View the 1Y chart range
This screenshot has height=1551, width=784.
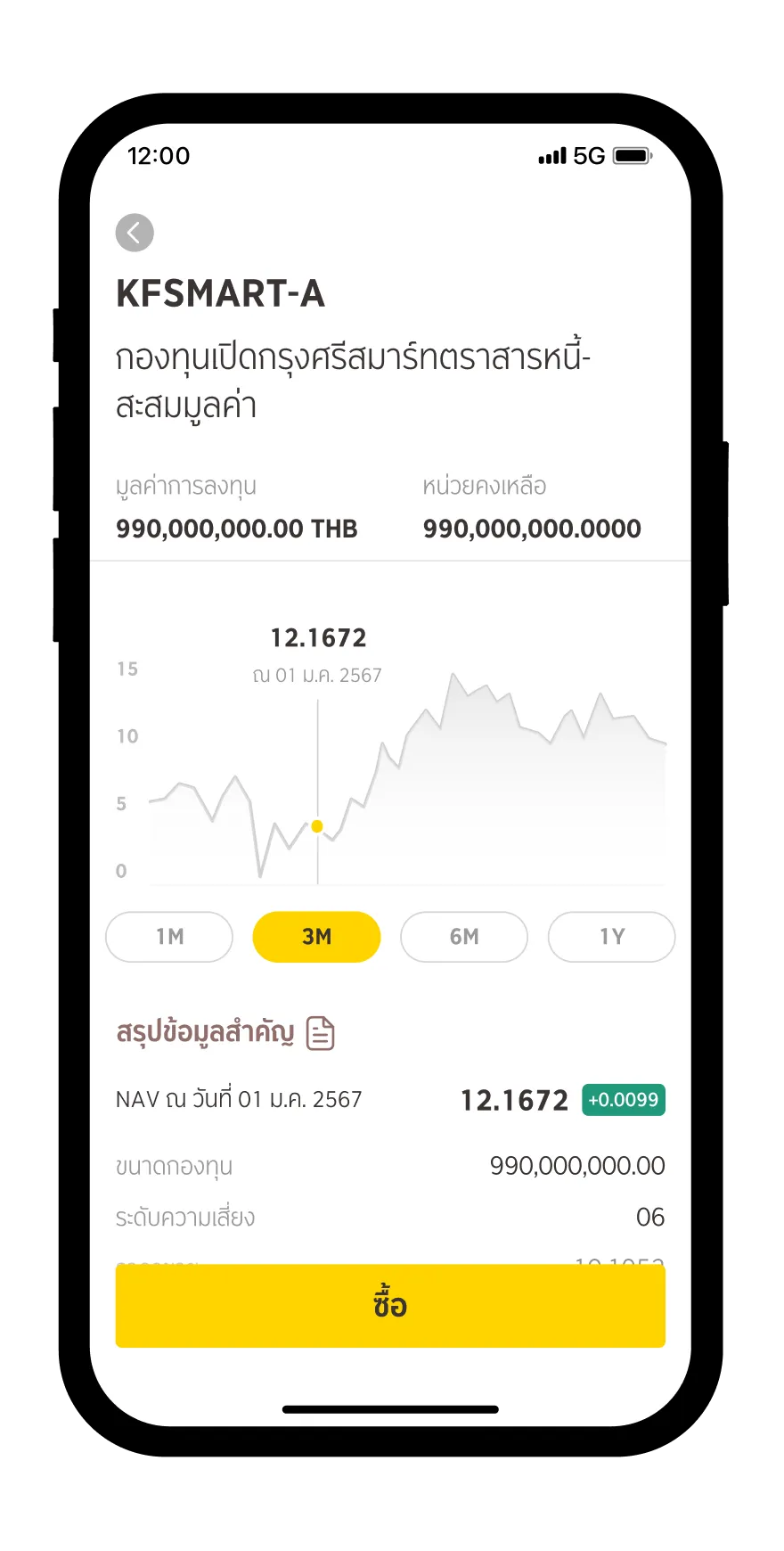click(x=611, y=937)
